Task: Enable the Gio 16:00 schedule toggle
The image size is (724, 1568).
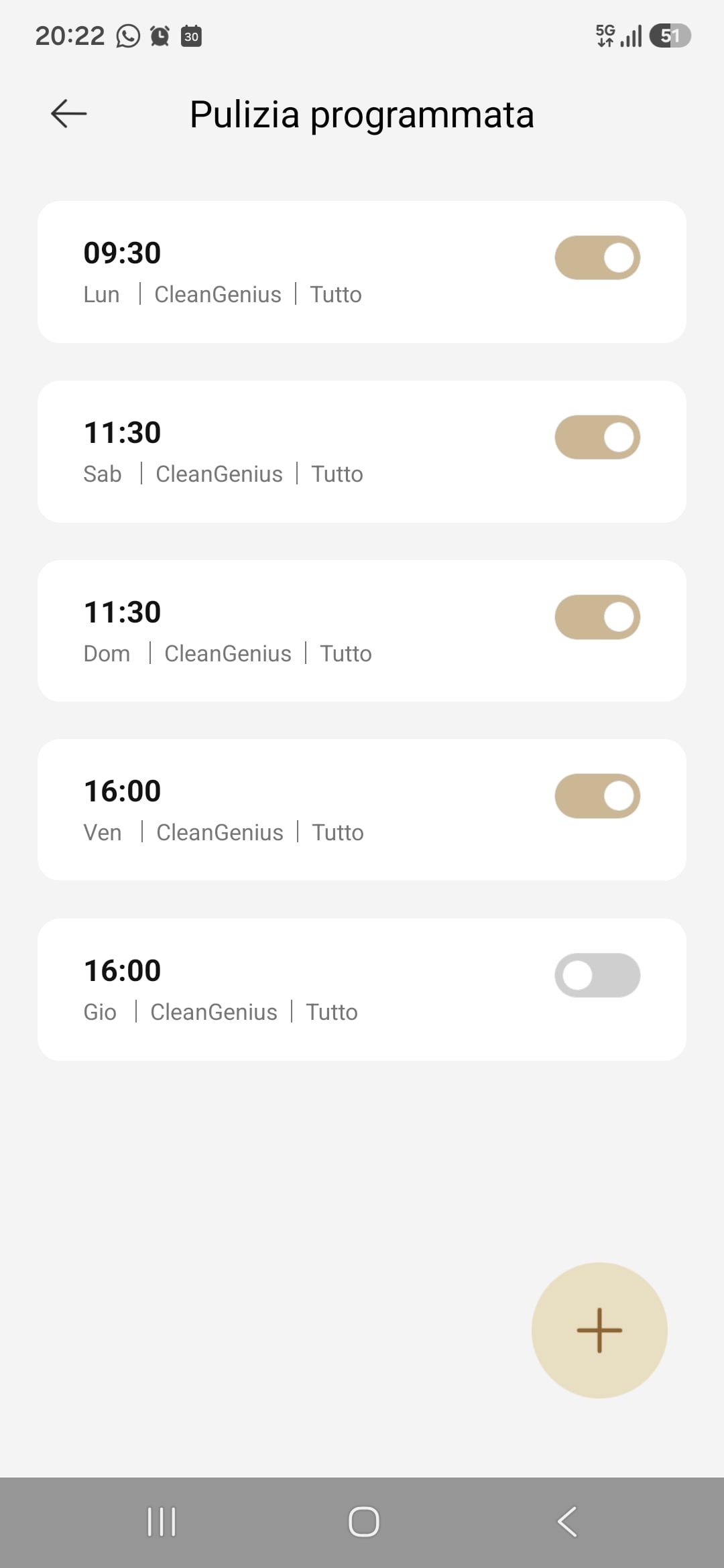Action: pyautogui.click(x=597, y=975)
